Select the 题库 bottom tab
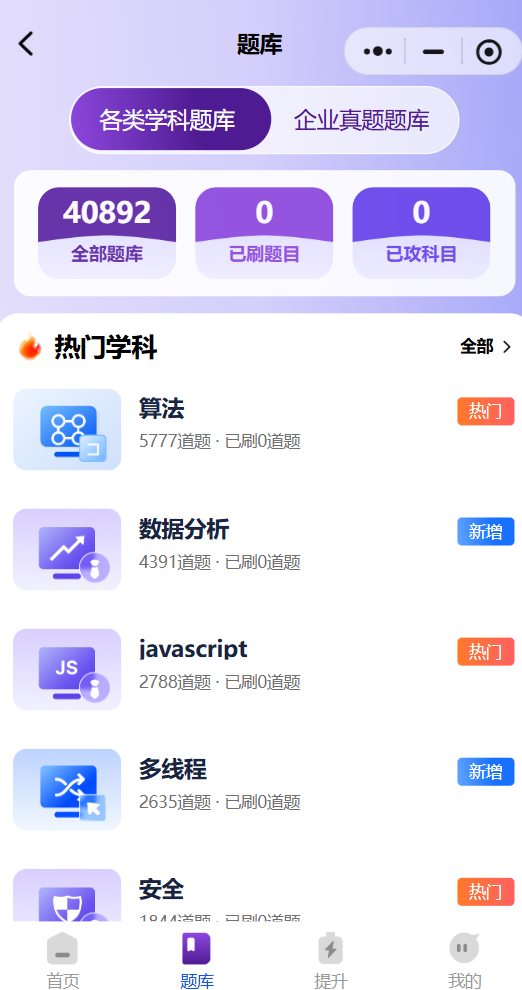The image size is (522, 990). pyautogui.click(x=196, y=960)
